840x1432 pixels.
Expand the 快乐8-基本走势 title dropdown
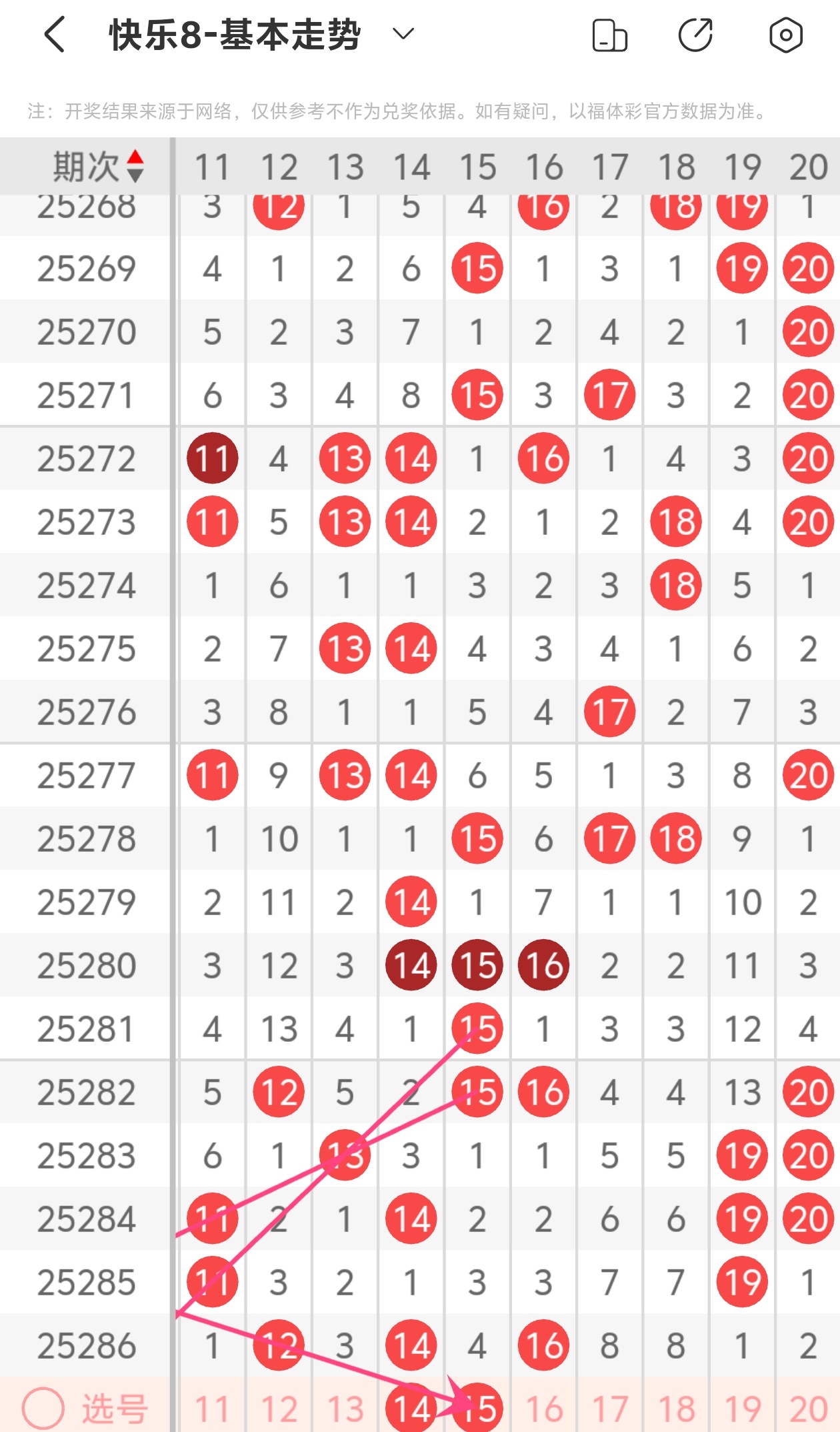[x=403, y=34]
